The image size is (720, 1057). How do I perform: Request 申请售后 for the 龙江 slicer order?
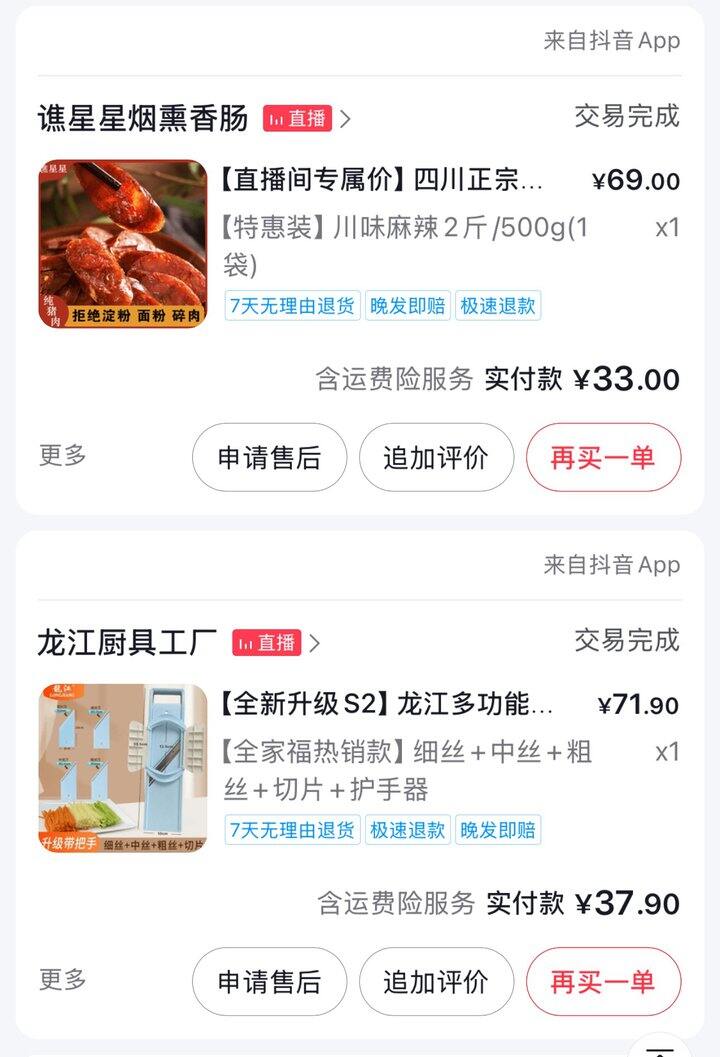point(269,981)
